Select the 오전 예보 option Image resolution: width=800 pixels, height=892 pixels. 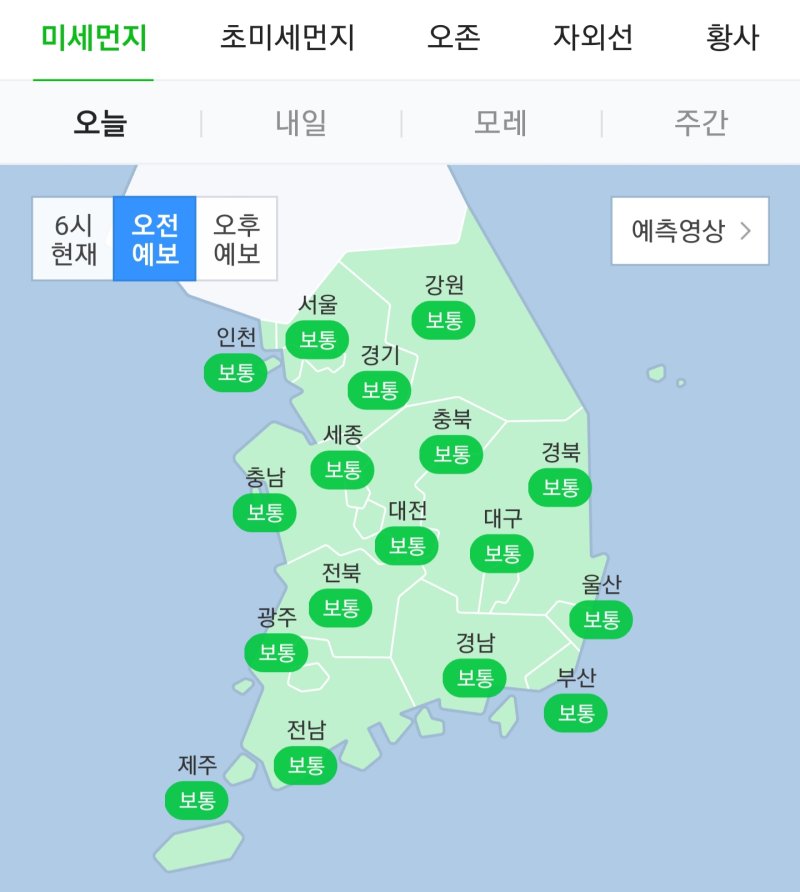click(x=155, y=239)
